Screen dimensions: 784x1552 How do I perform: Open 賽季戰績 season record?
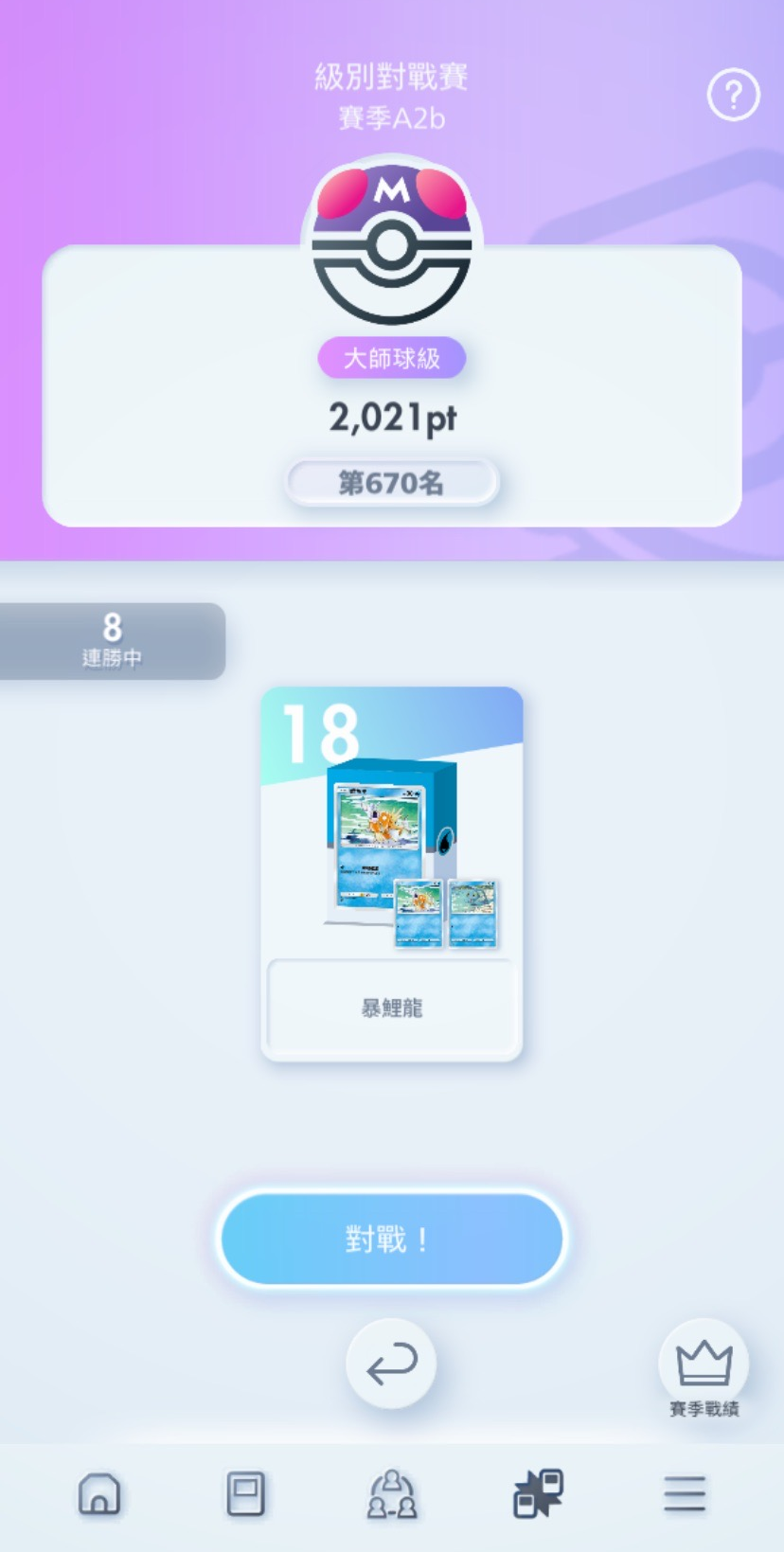pos(704,1369)
